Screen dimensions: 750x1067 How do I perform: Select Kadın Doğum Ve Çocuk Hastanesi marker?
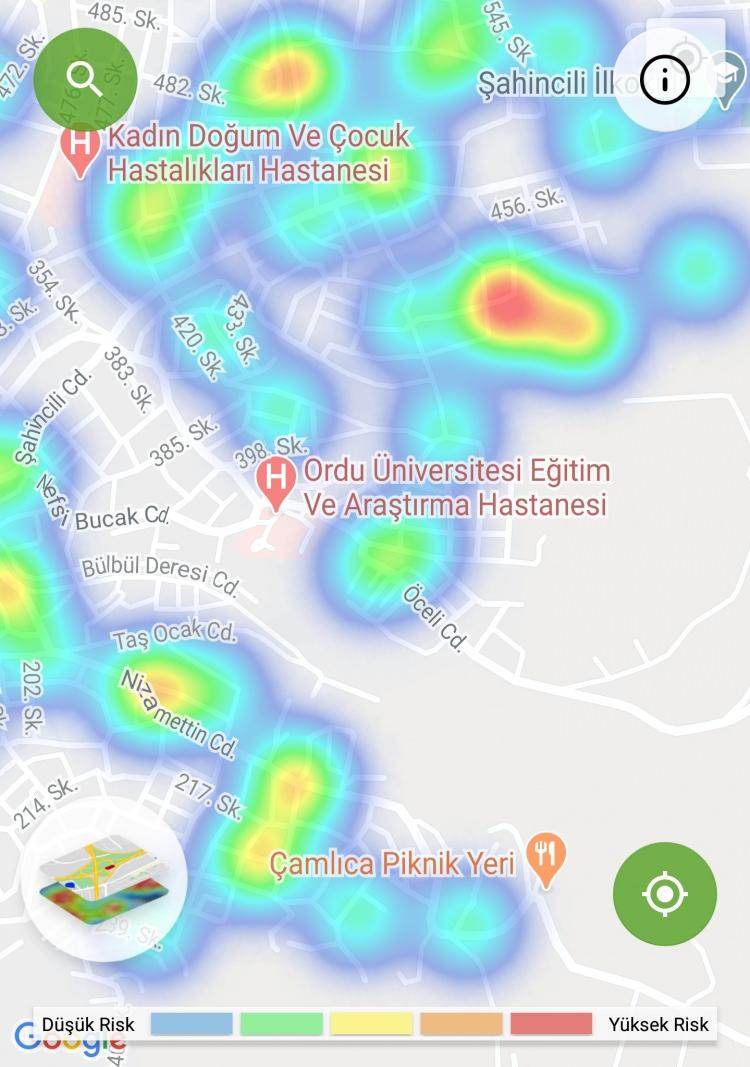coord(80,146)
